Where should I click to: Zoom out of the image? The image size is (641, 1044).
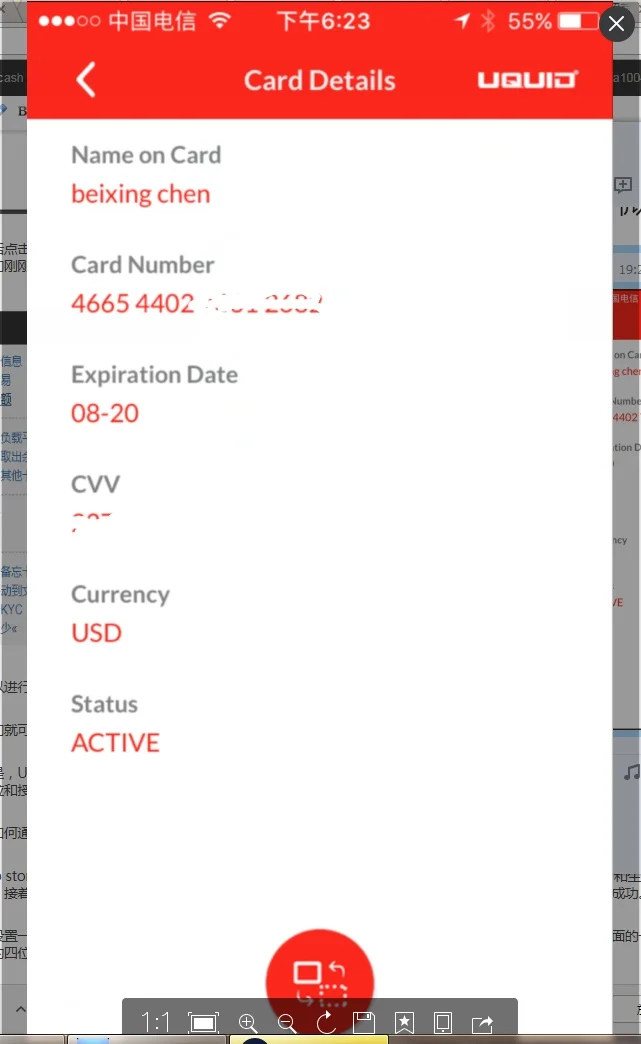(x=287, y=1022)
